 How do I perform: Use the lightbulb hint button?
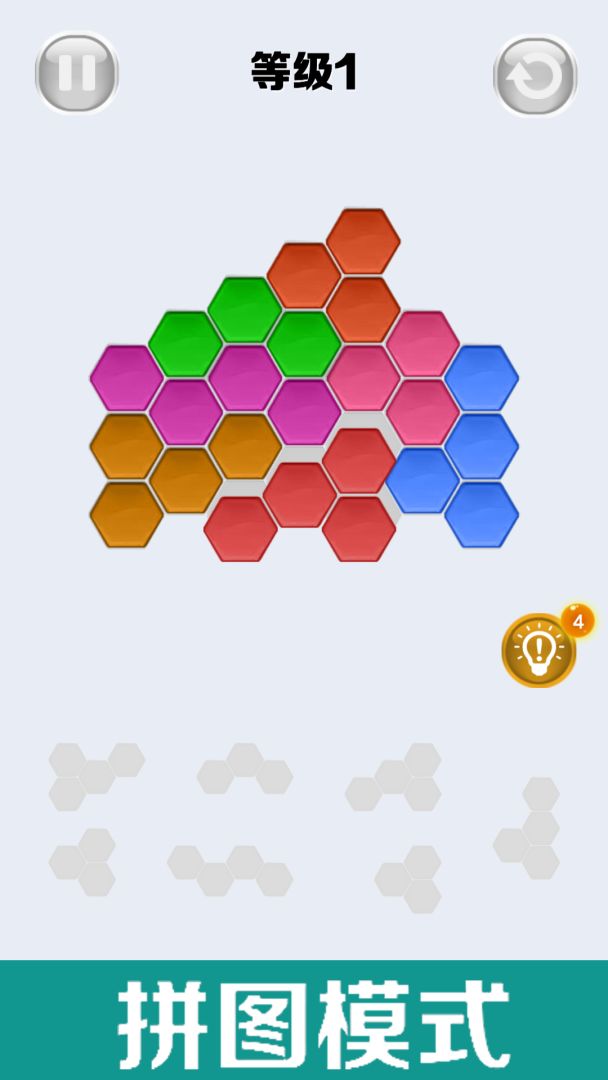539,651
